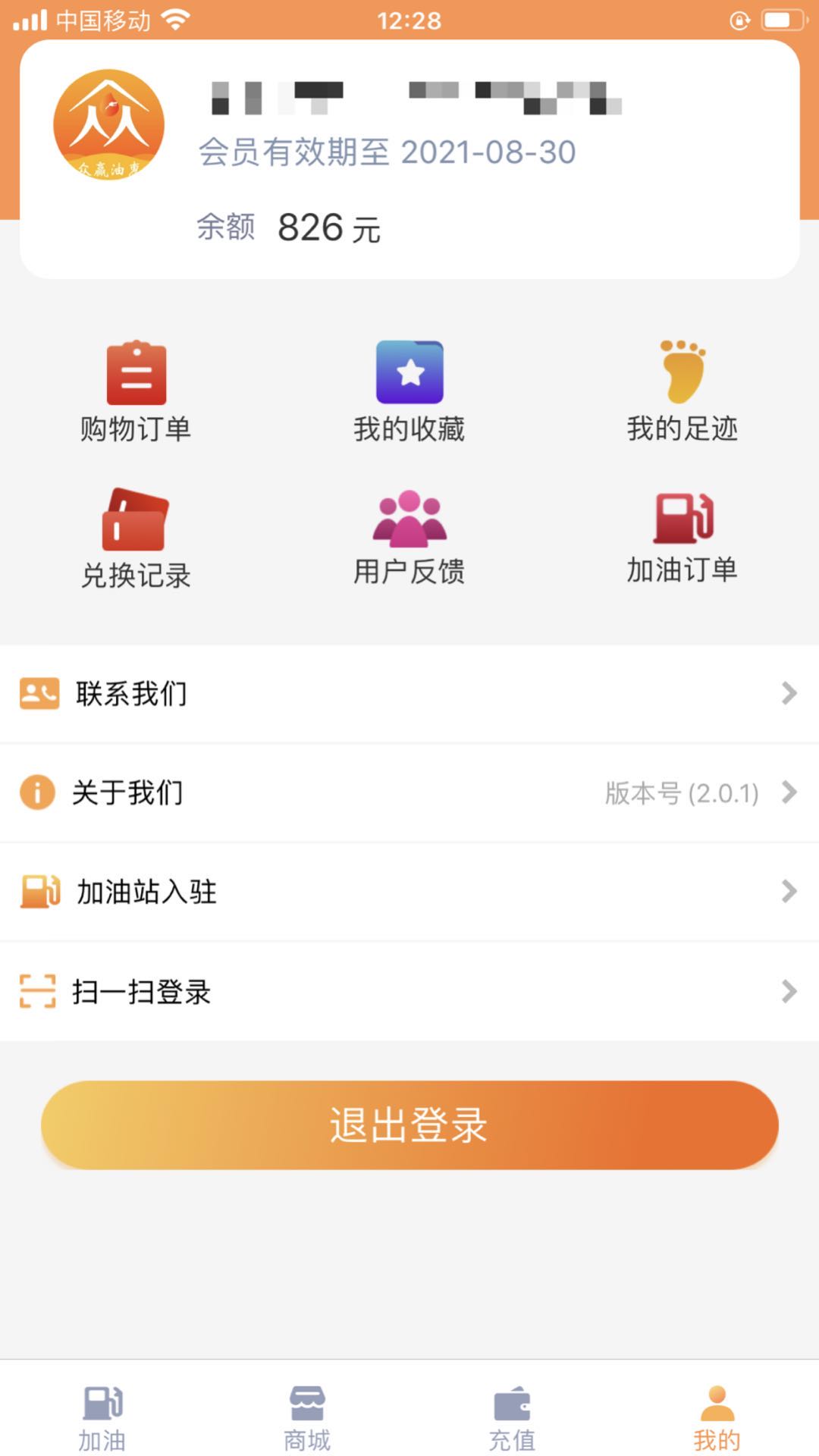
Task: Select 扫一扫登录 scan login
Action: pyautogui.click(x=409, y=991)
